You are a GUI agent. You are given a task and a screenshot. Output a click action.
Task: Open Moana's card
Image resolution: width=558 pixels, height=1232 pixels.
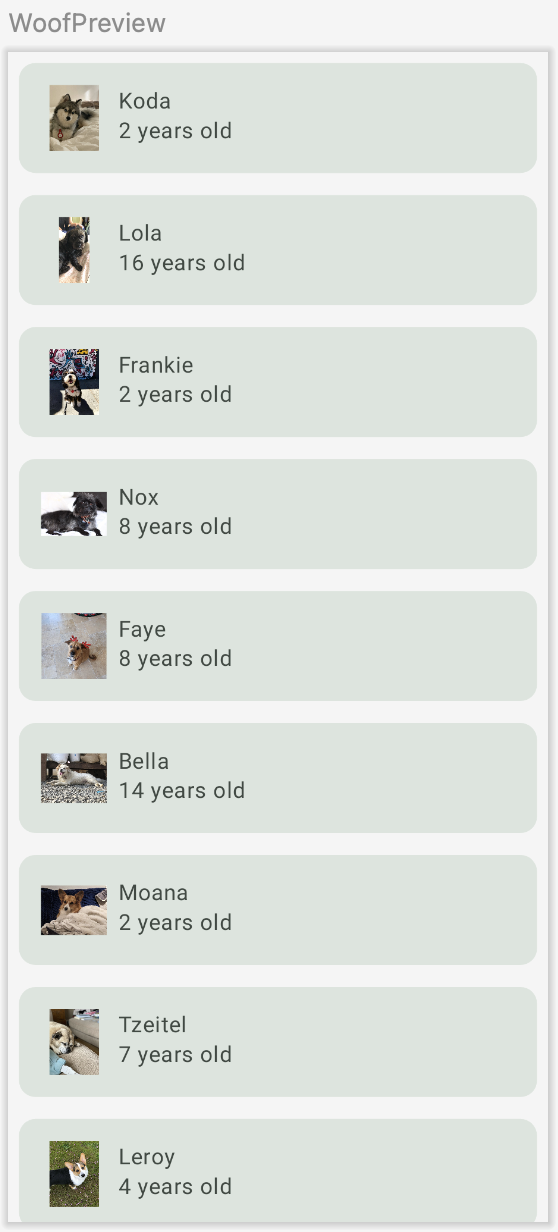pos(278,910)
